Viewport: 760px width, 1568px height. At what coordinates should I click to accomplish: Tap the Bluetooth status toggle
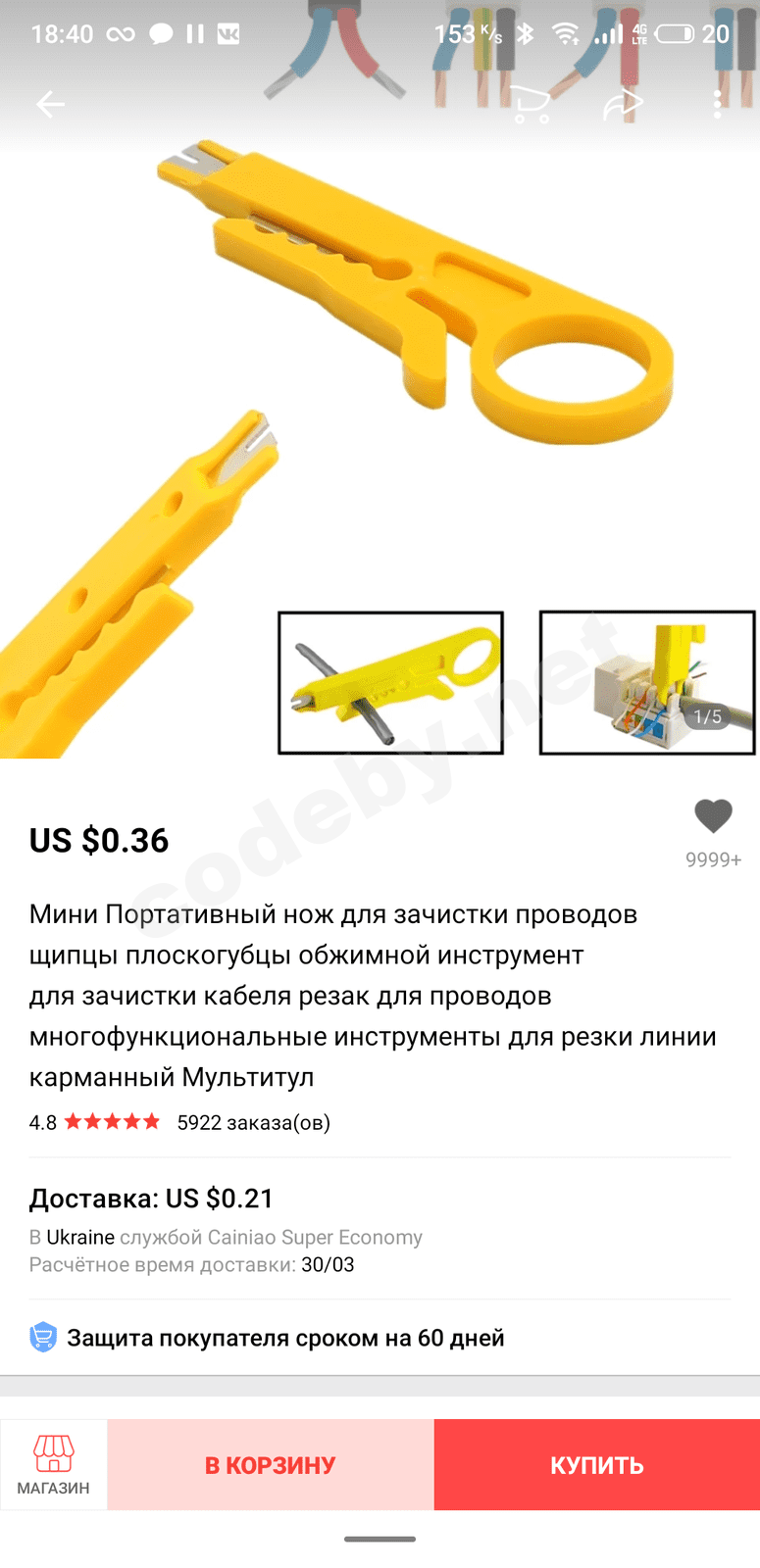pyautogui.click(x=526, y=32)
